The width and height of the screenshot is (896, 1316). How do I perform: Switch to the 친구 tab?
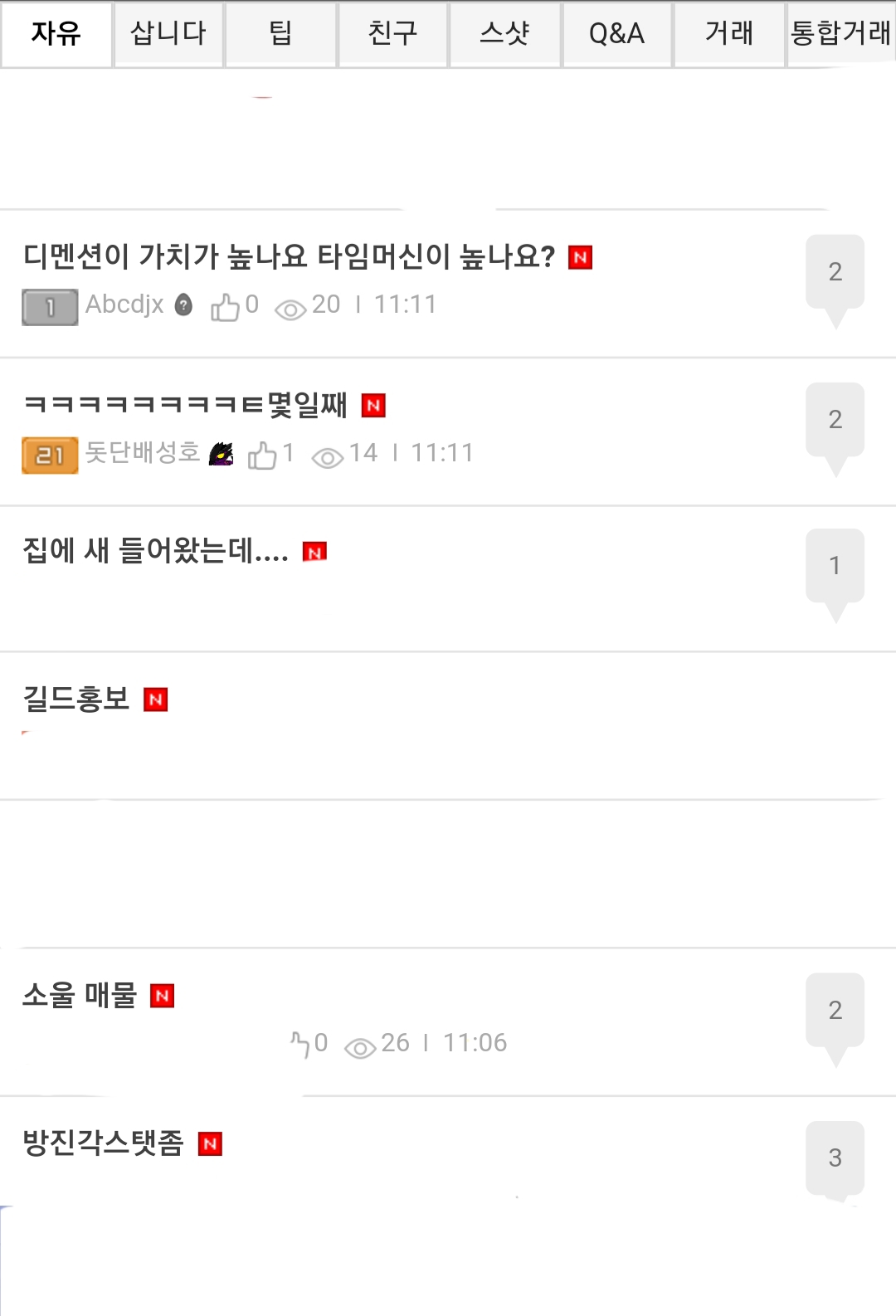392,34
